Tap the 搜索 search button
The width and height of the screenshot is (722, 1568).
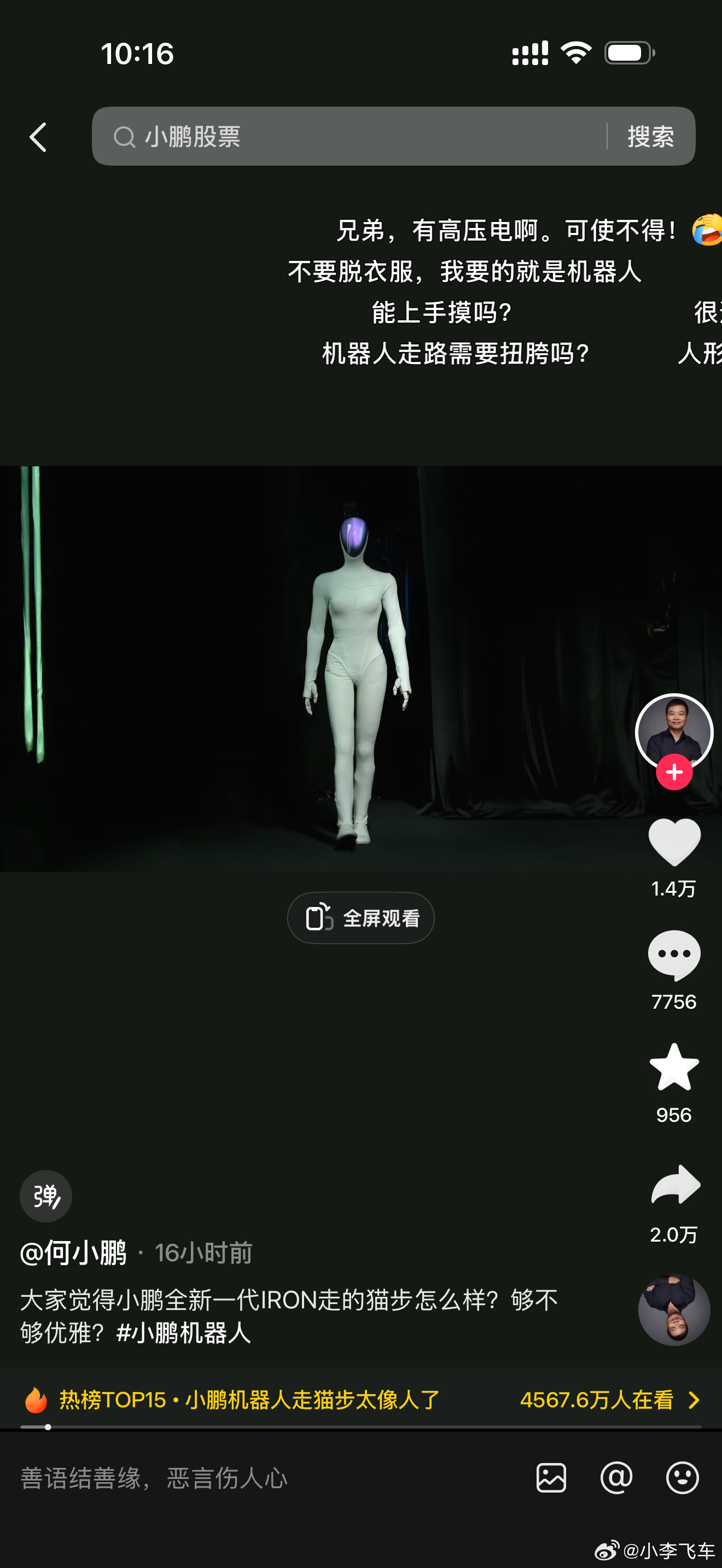[x=651, y=137]
